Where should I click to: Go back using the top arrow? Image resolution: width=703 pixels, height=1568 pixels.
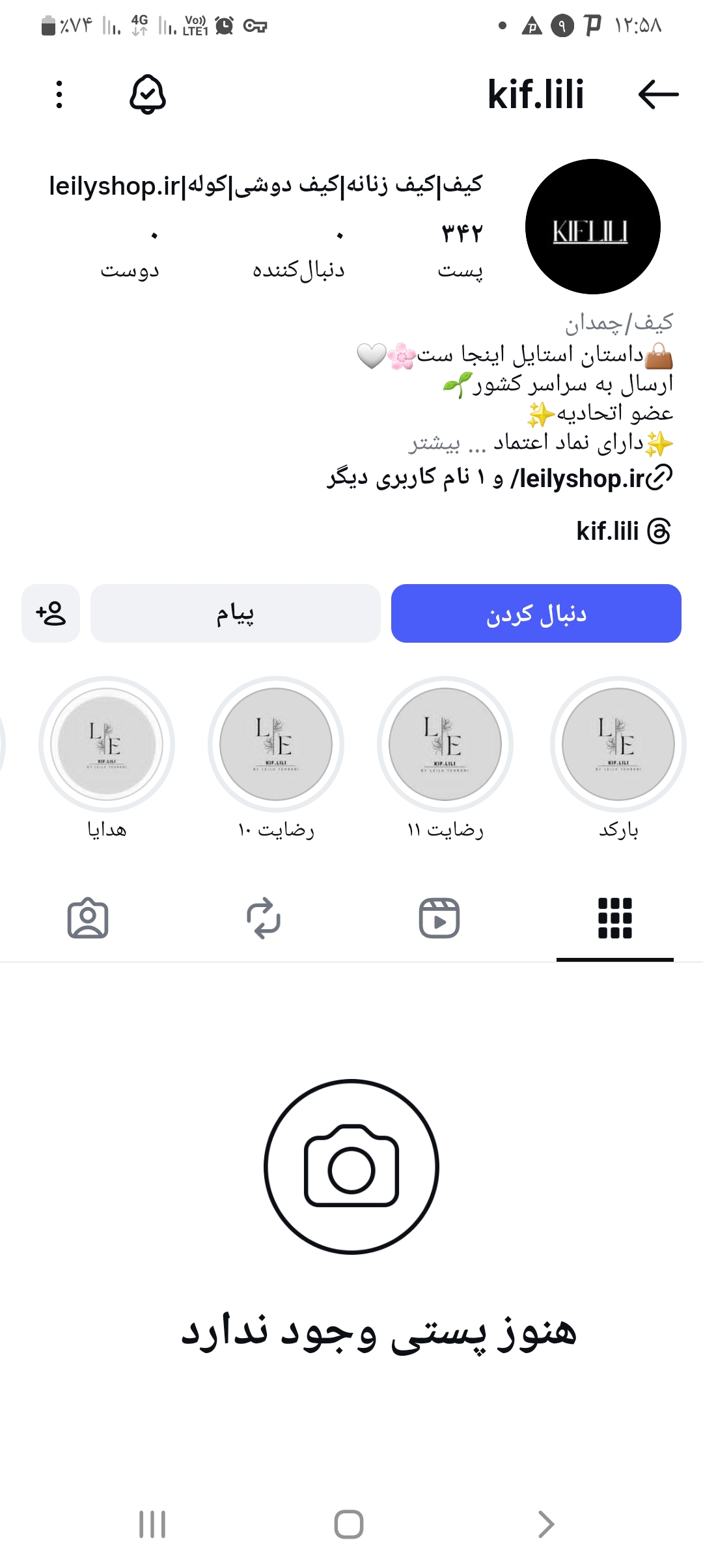pyautogui.click(x=658, y=94)
